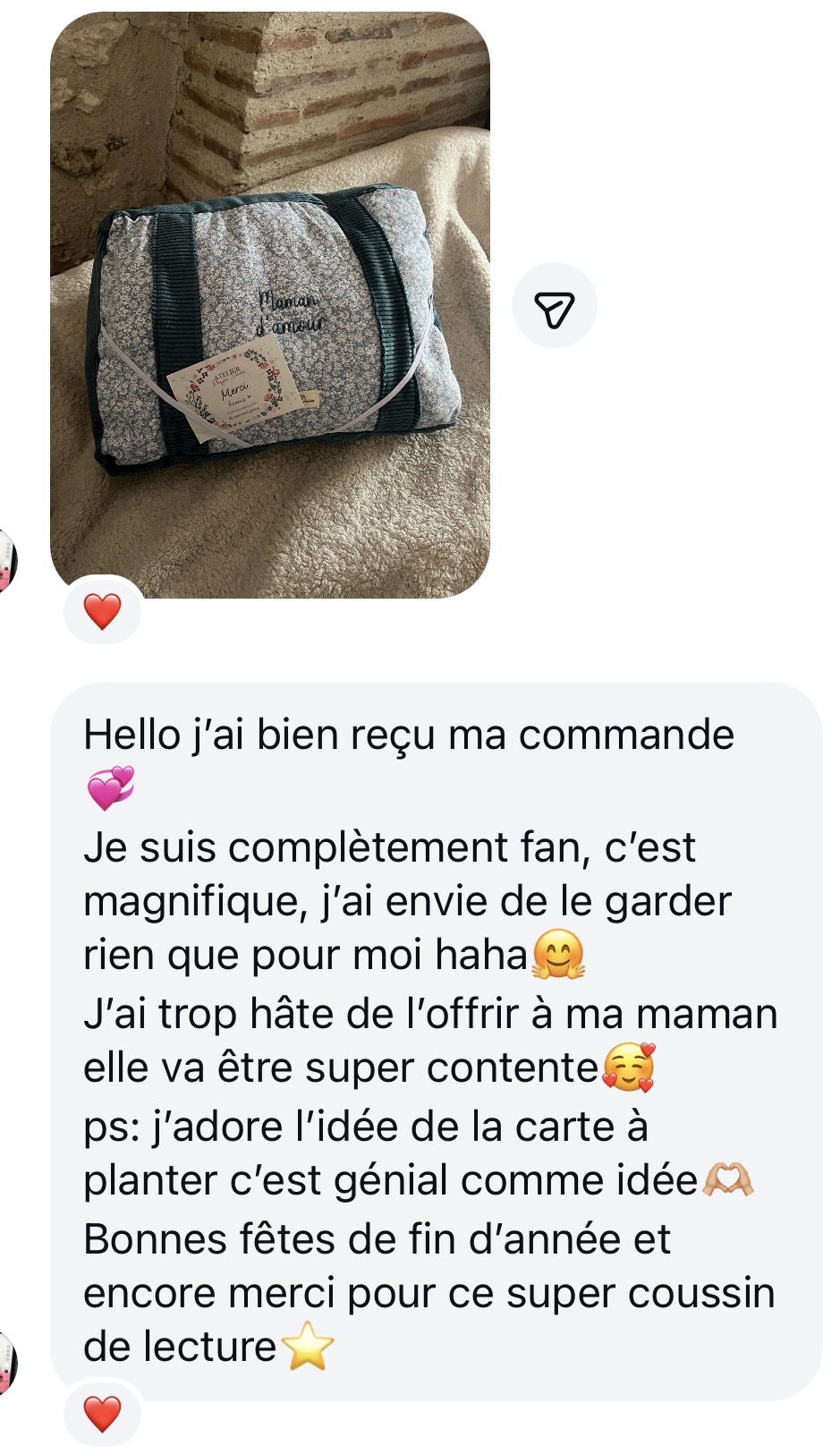Tap the heart reaction under the photo
Screen dimensions: 840x1454
tap(102, 612)
